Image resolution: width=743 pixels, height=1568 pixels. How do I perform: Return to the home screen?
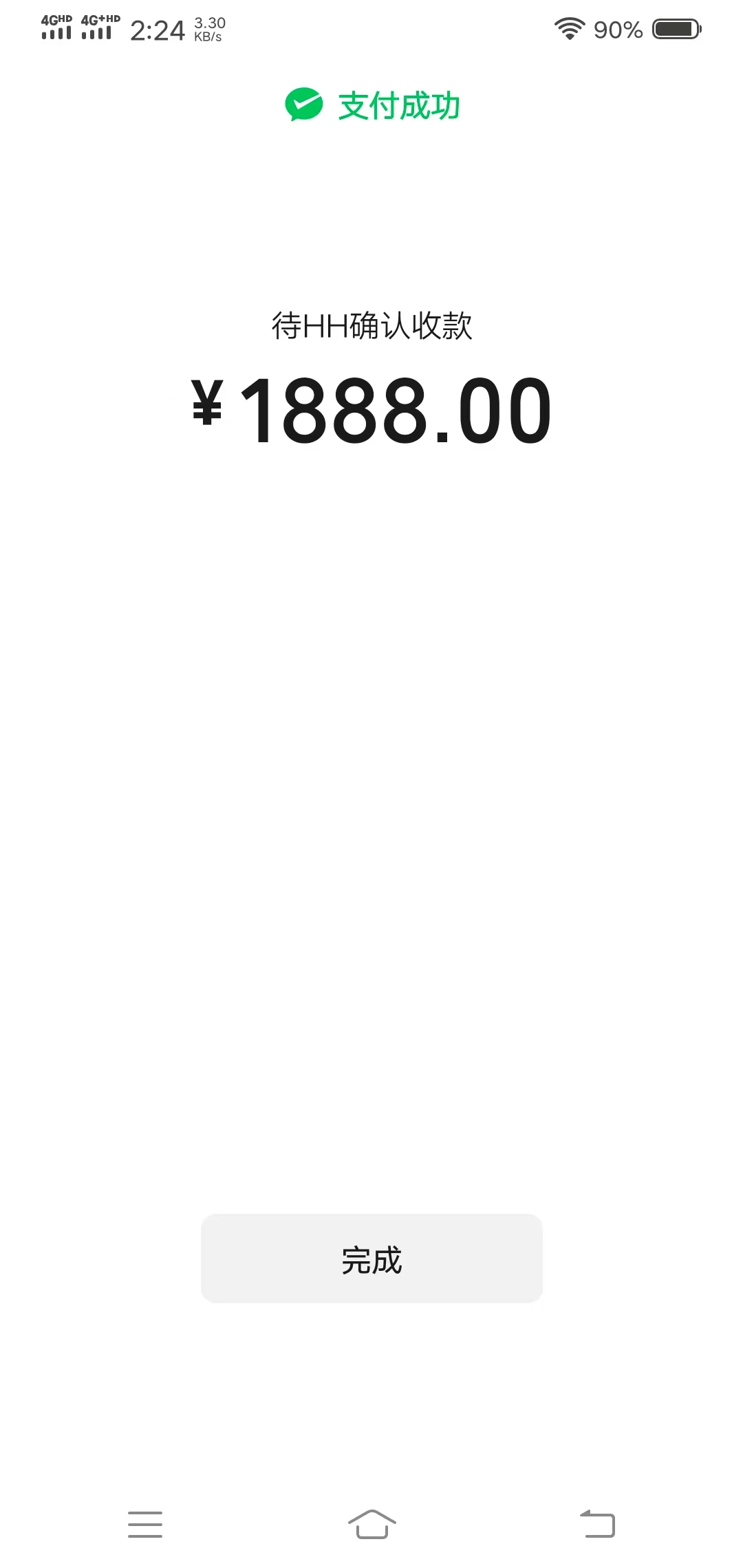coord(371,1524)
